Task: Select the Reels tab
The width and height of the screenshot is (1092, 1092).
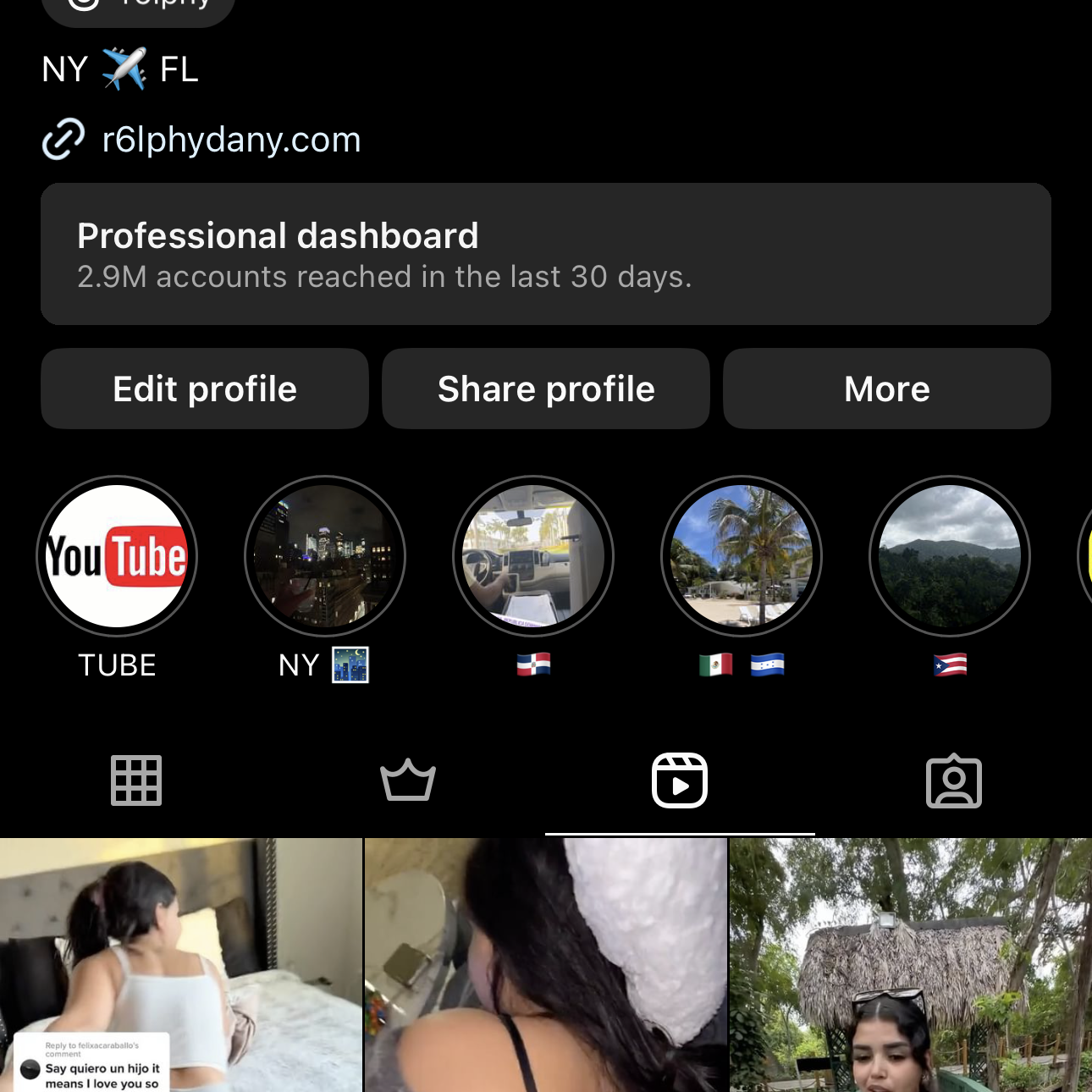Action: 680,780
